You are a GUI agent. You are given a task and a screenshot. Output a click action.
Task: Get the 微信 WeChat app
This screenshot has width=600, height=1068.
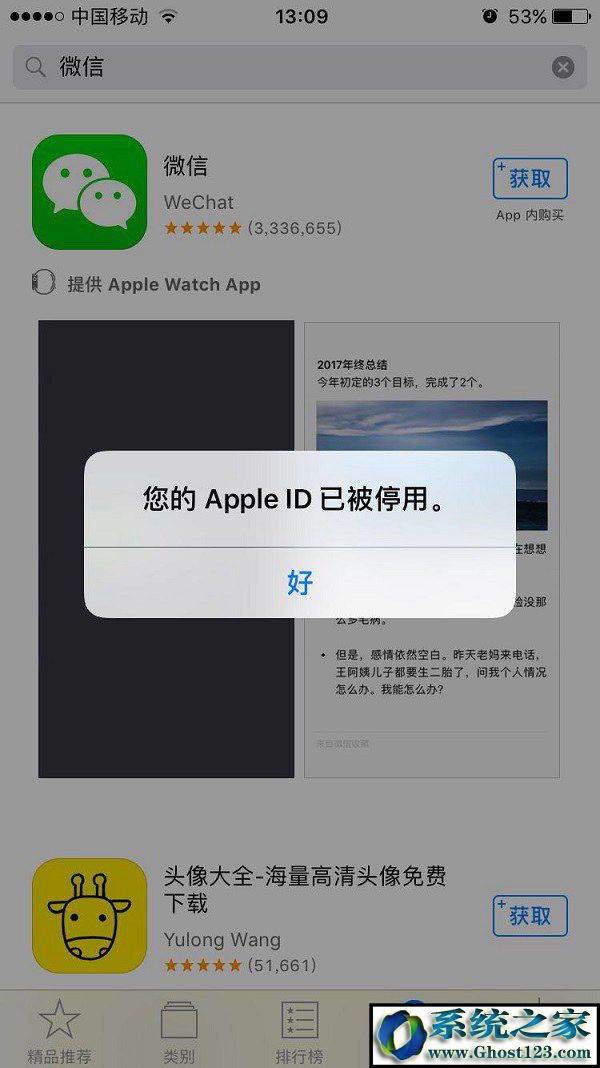point(530,178)
